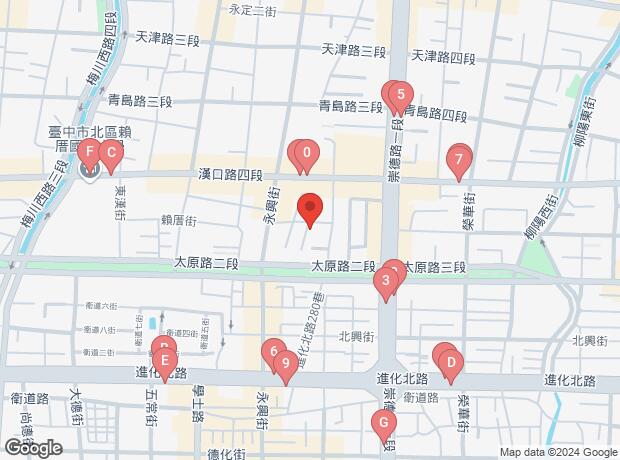
Task: Select map marker labeled 3
Action: [385, 282]
